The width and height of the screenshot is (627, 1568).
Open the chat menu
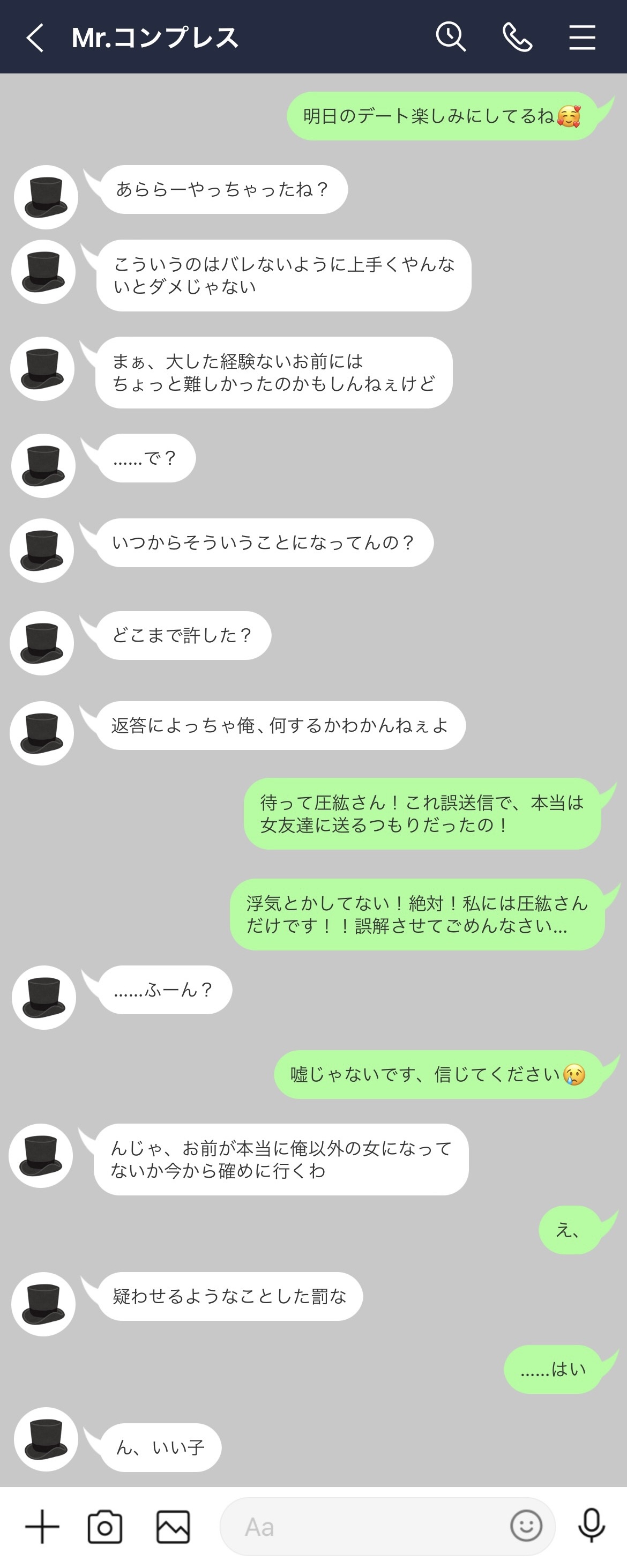(582, 38)
